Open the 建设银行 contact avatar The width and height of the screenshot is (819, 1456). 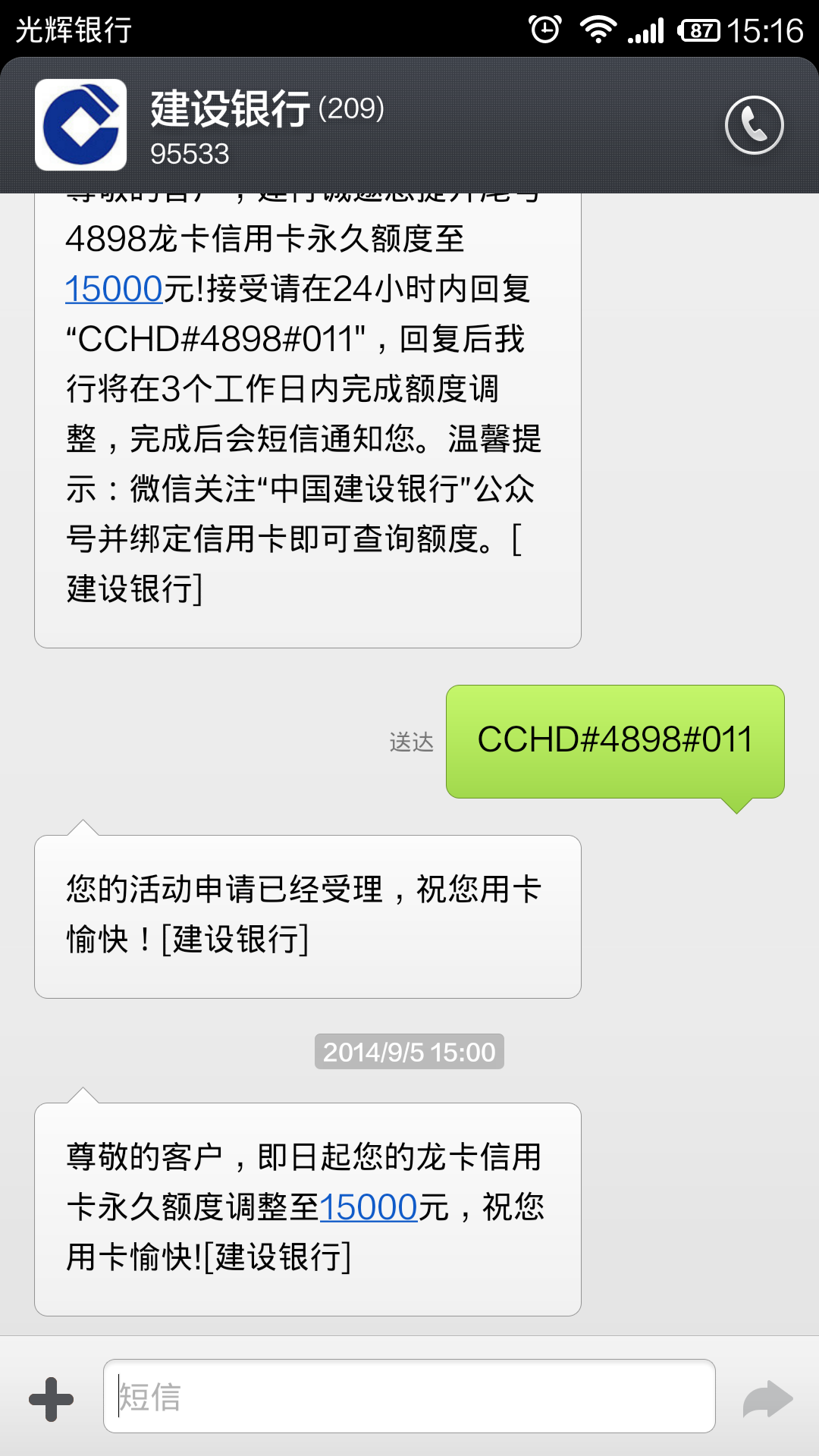[81, 125]
